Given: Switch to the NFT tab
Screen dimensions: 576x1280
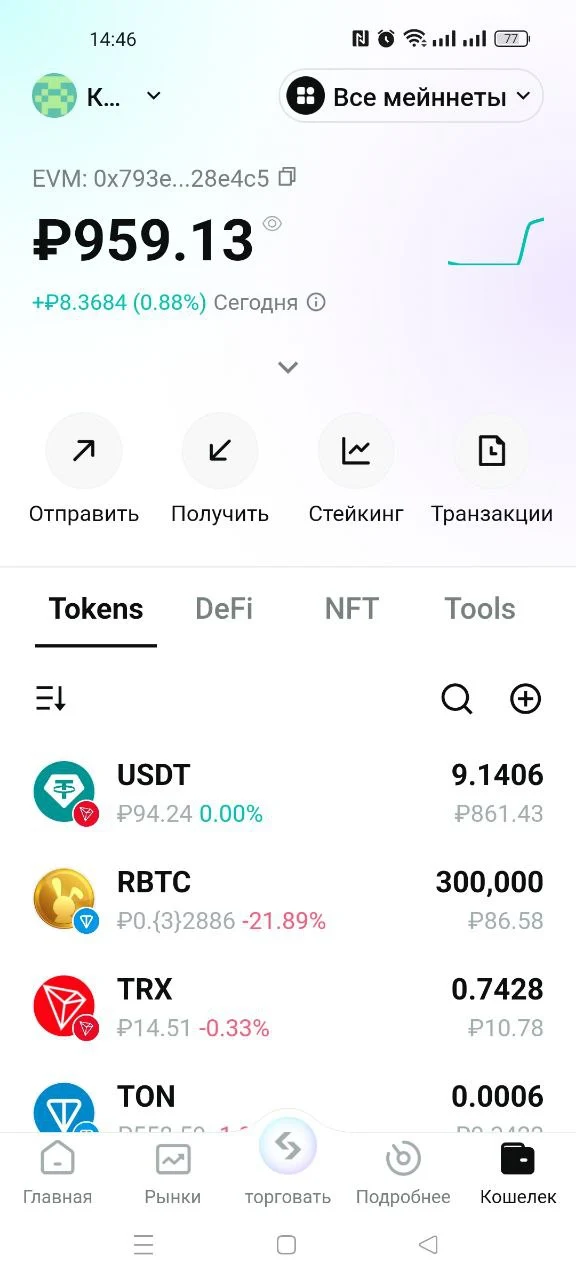Looking at the screenshot, I should 352,609.
